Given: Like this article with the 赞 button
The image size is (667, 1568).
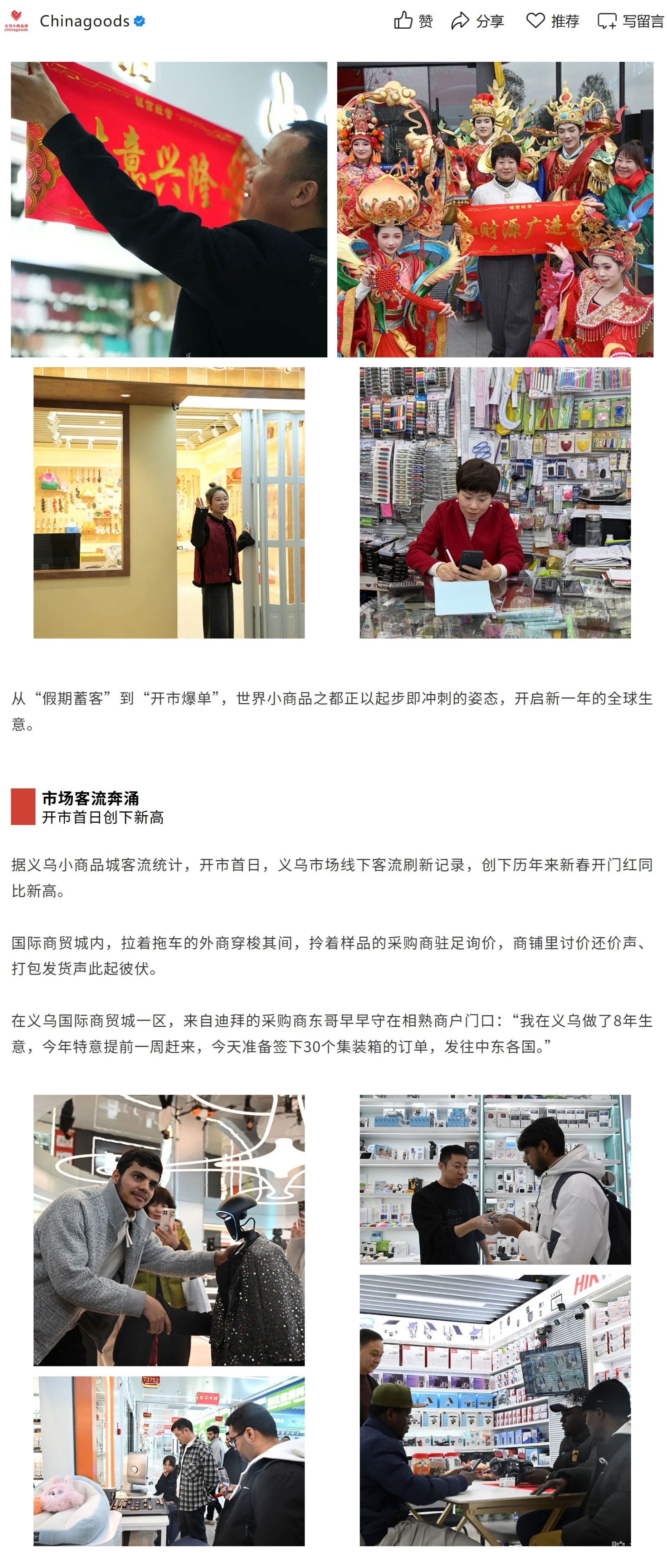Looking at the screenshot, I should (413, 21).
